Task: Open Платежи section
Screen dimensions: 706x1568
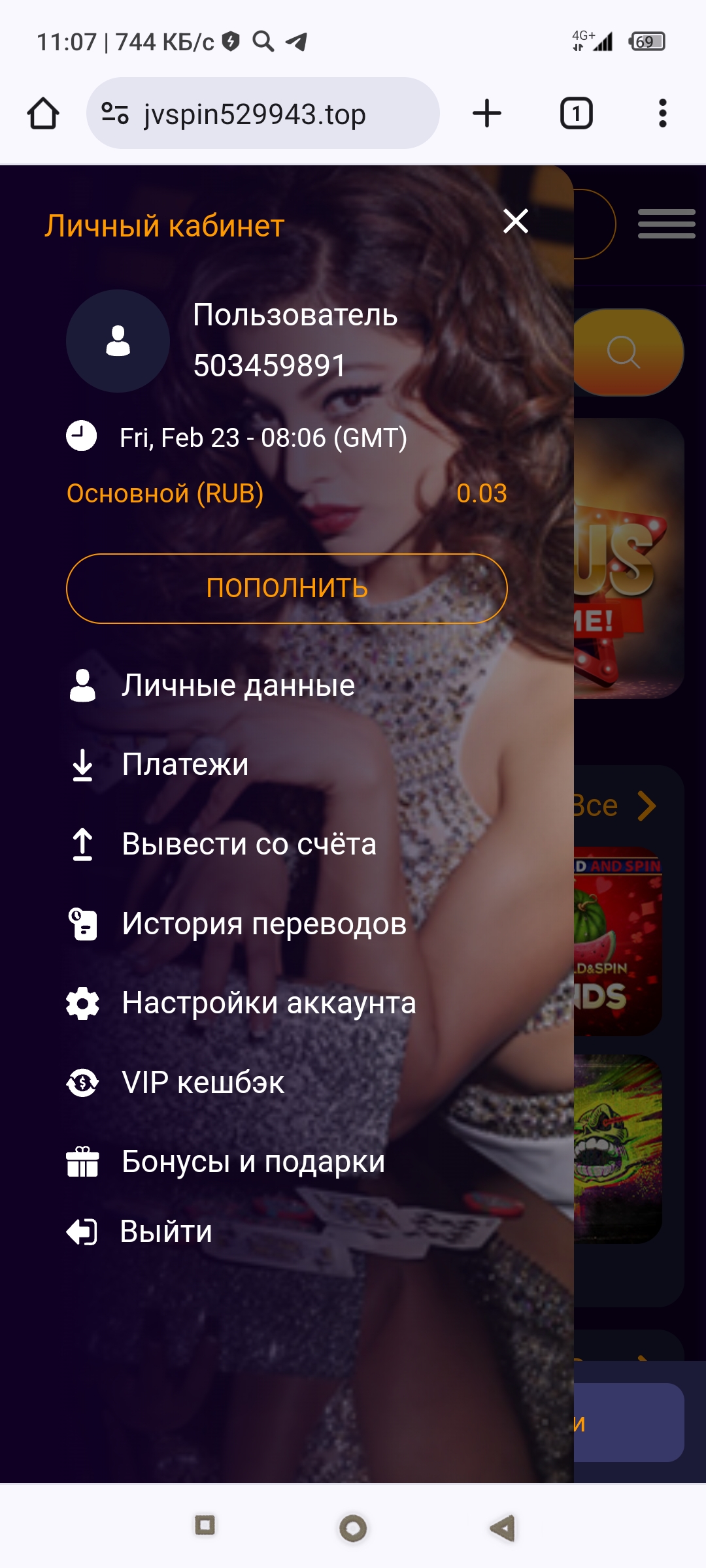Action: point(159,764)
